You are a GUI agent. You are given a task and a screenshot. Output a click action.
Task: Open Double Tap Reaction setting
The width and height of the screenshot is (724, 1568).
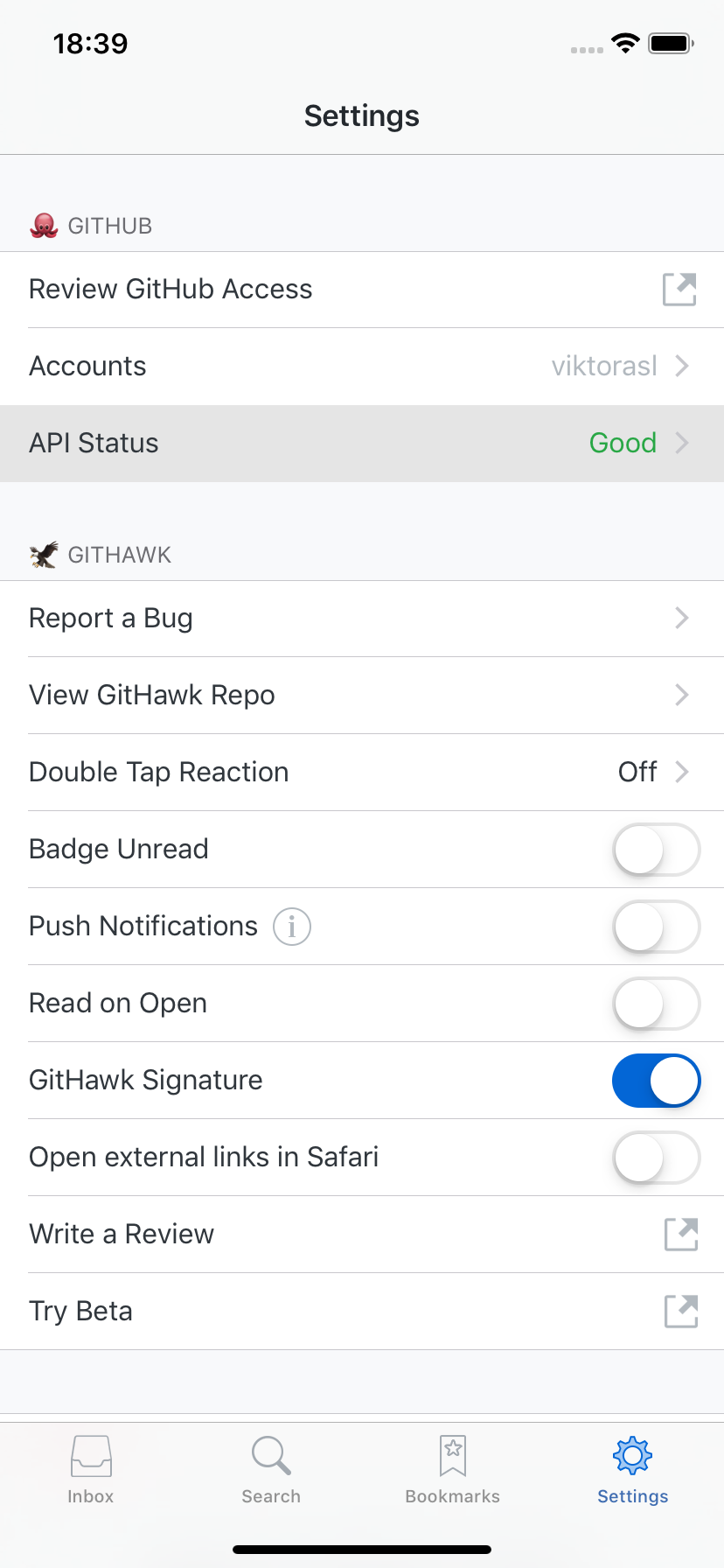[362, 773]
